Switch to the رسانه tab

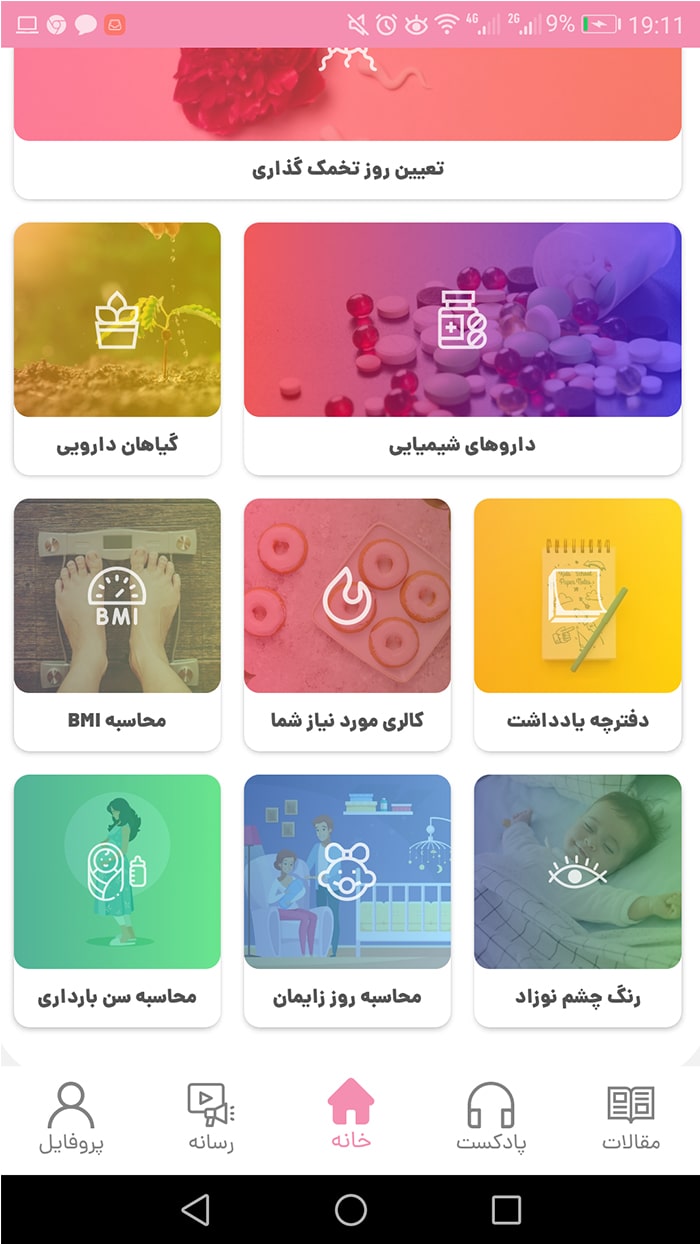click(211, 1118)
